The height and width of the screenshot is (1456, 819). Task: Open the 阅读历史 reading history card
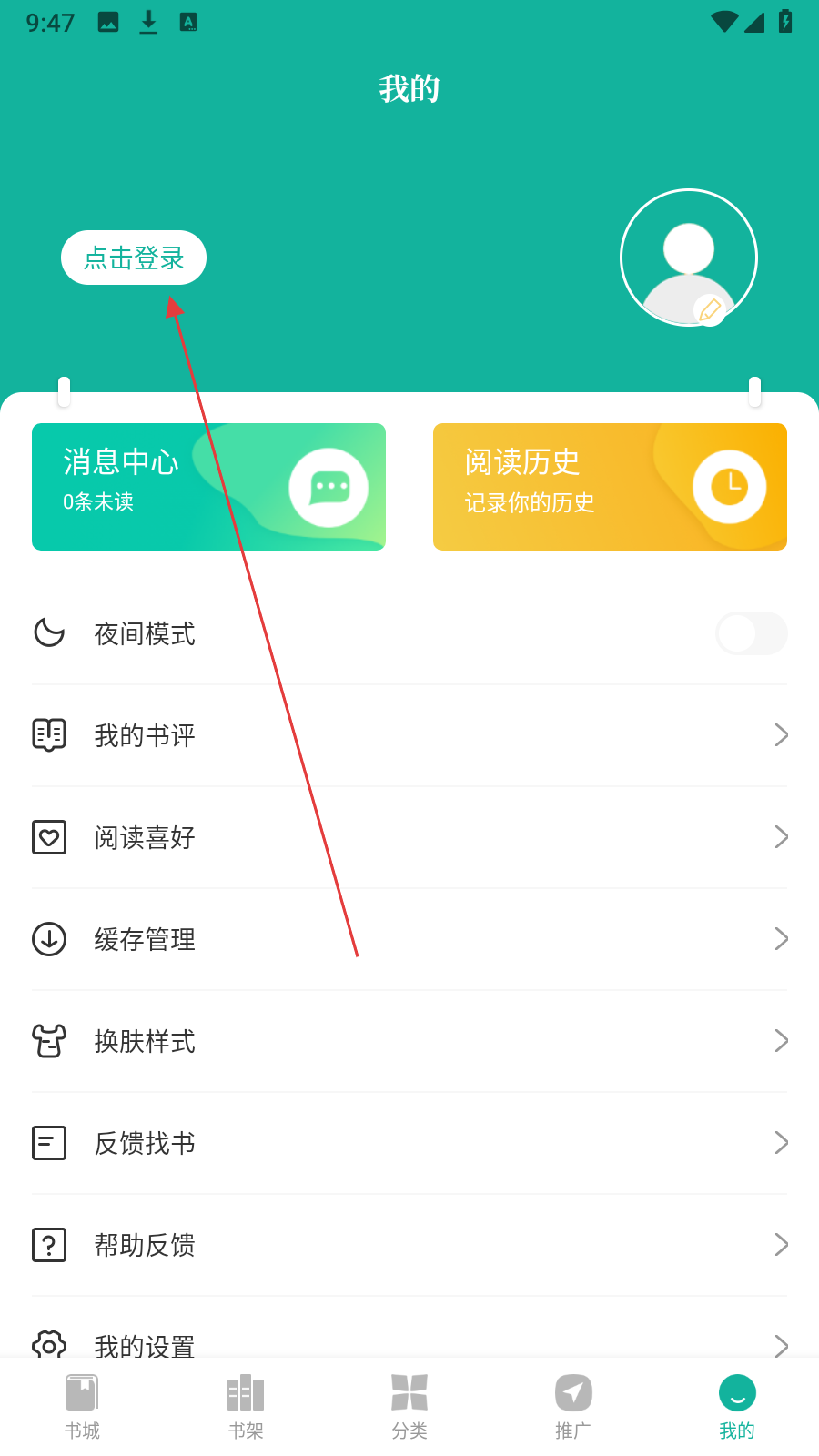[x=610, y=487]
